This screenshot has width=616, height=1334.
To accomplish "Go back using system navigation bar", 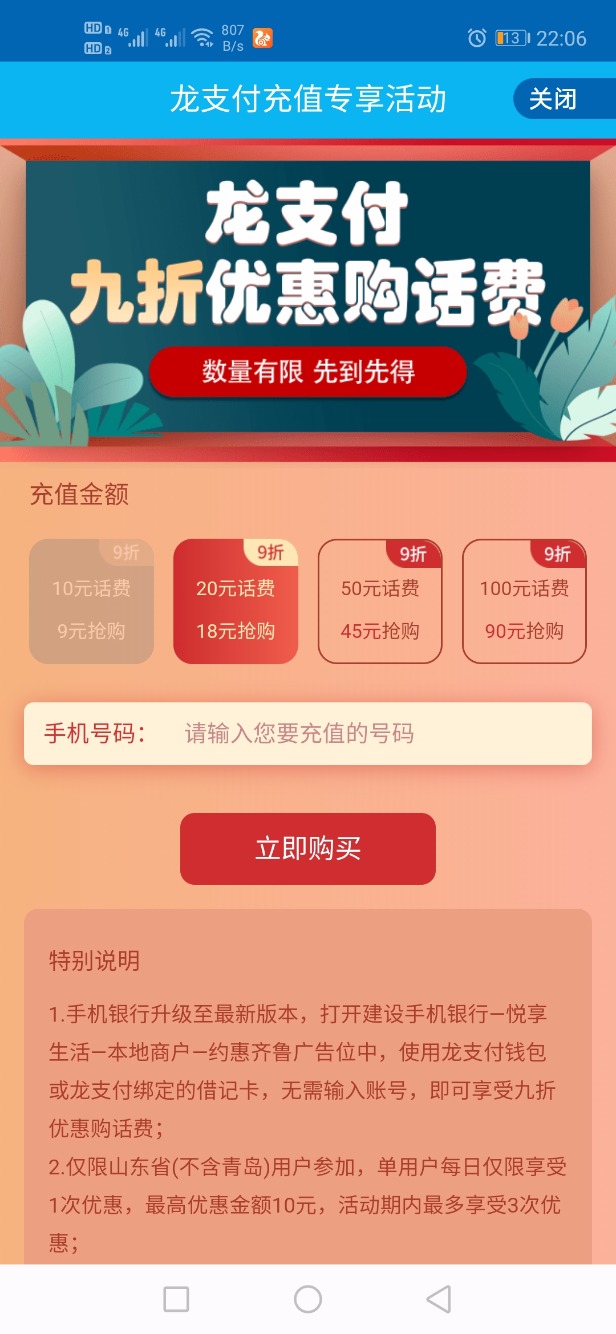I will [x=438, y=1299].
